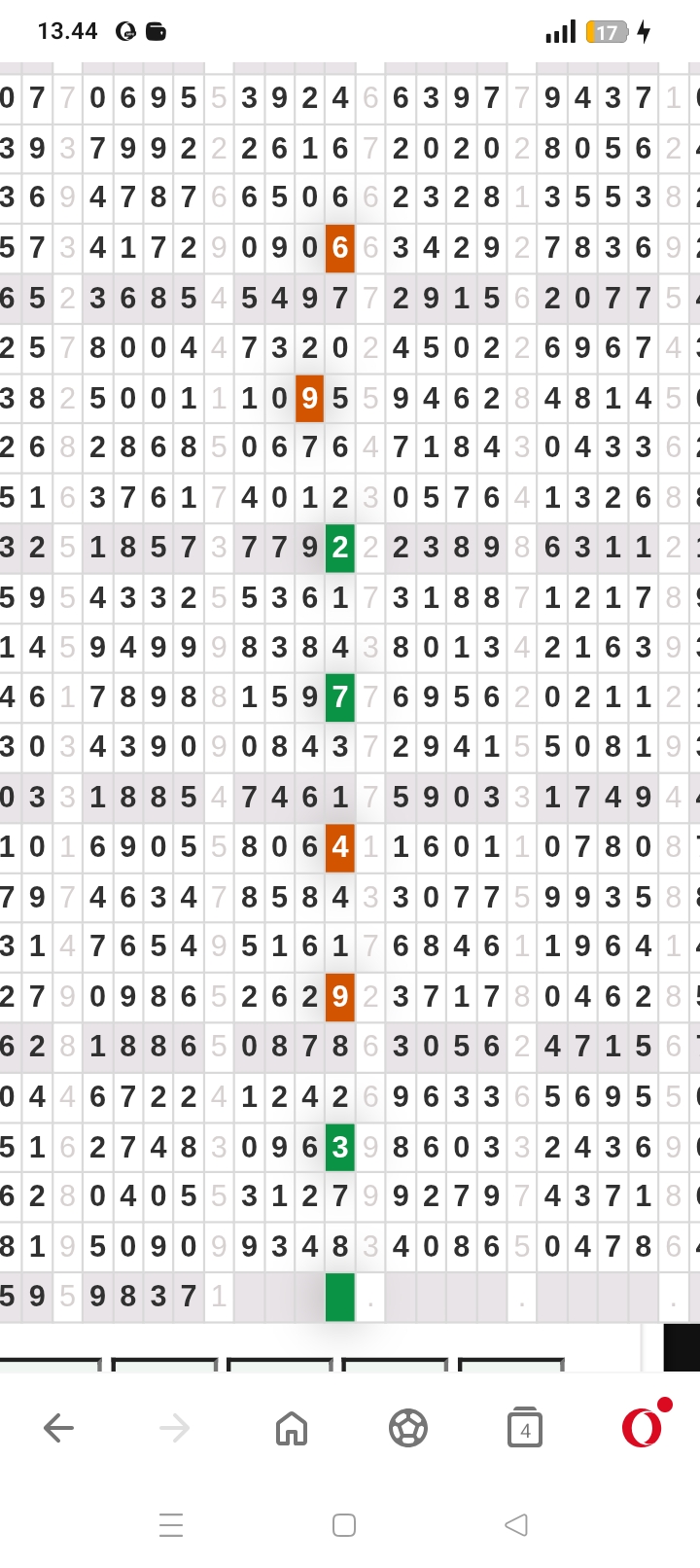700x1568 pixels.
Task: Open recent apps from navigation bar
Action: 171,1524
